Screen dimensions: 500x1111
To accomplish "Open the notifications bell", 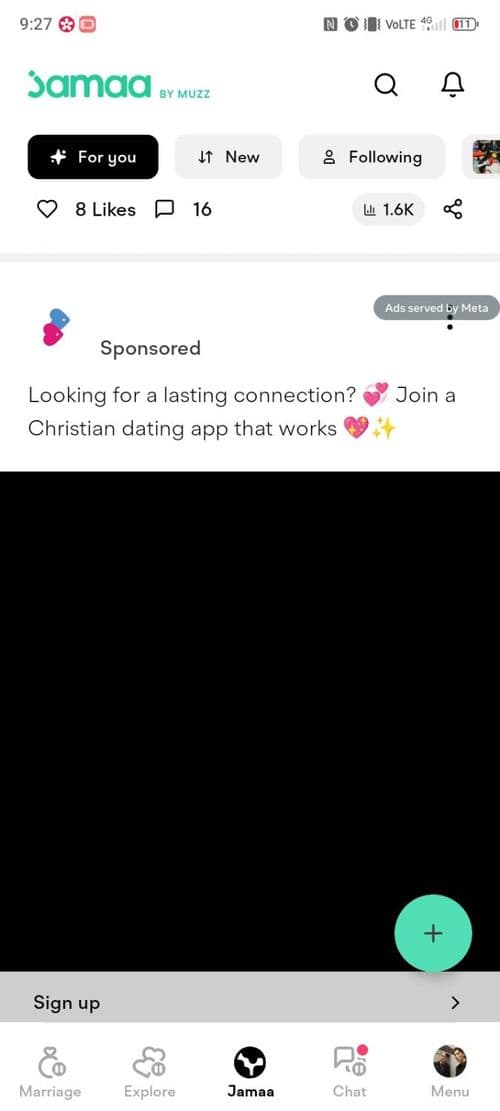I will [453, 85].
